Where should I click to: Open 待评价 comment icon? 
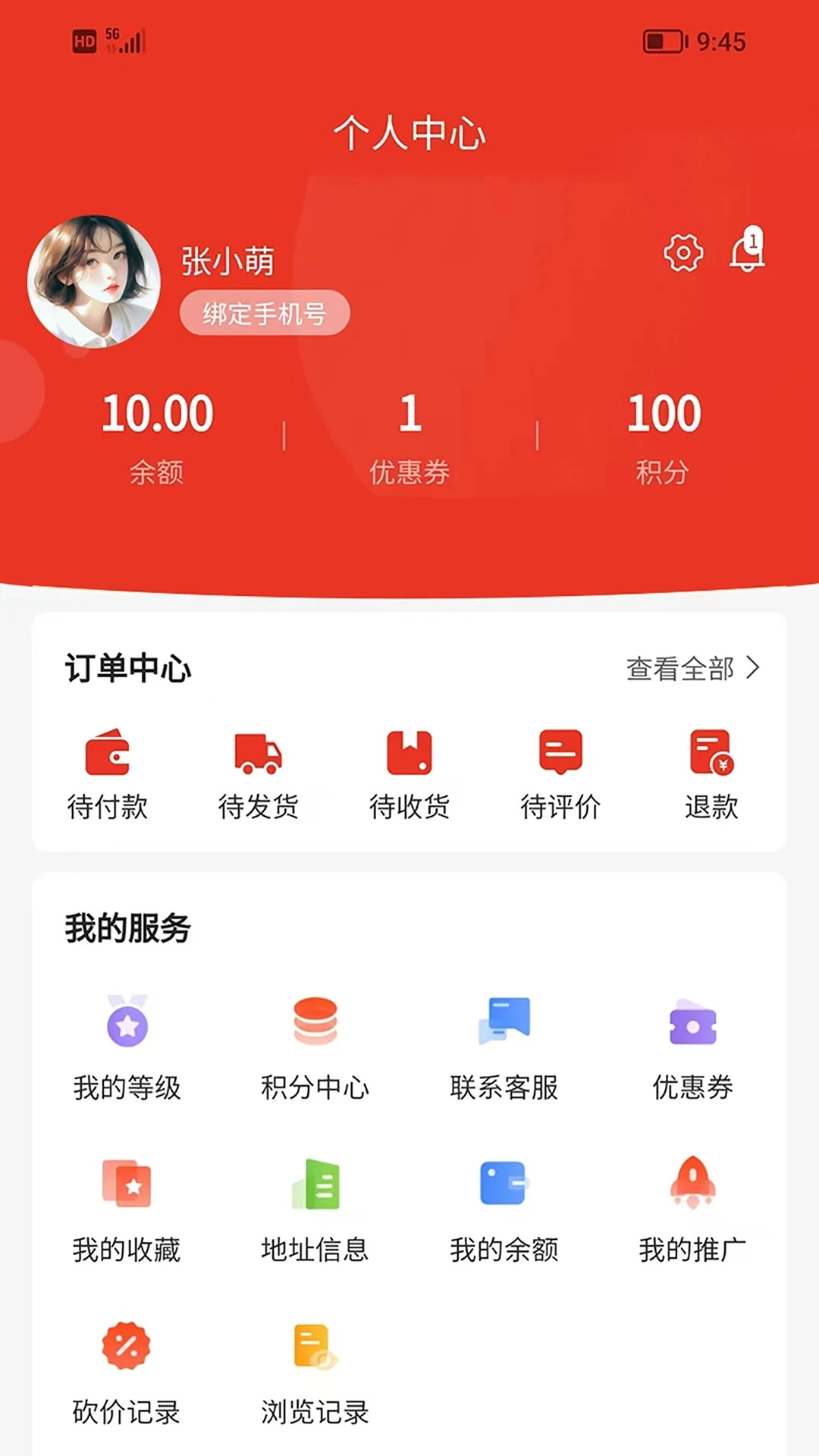click(560, 755)
